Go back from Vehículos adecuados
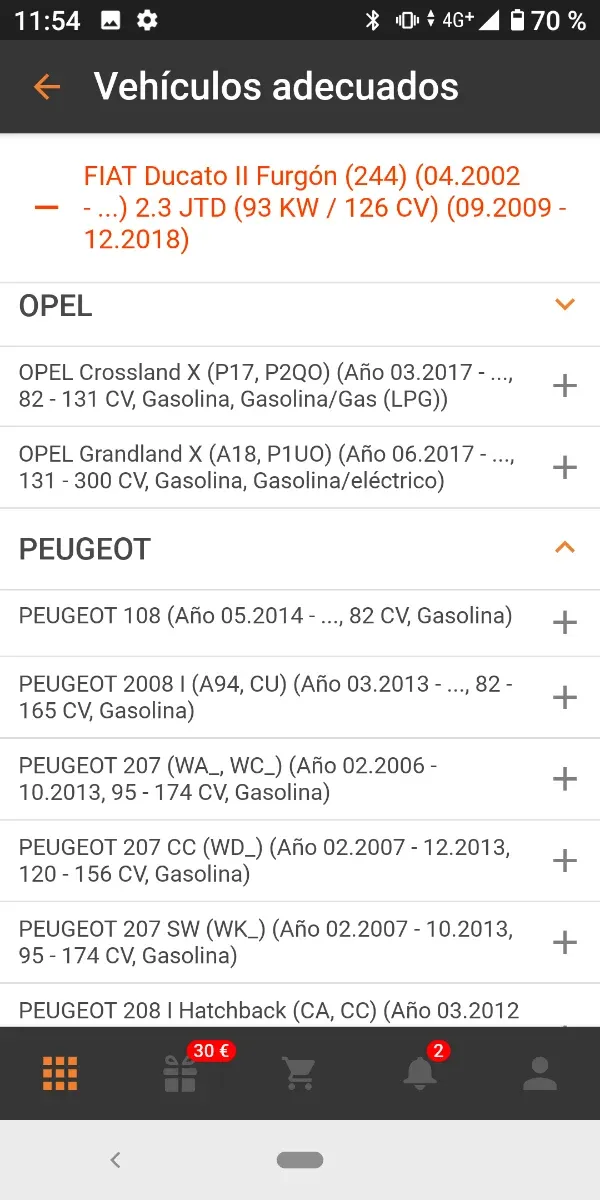Viewport: 600px width, 1200px height. point(47,87)
